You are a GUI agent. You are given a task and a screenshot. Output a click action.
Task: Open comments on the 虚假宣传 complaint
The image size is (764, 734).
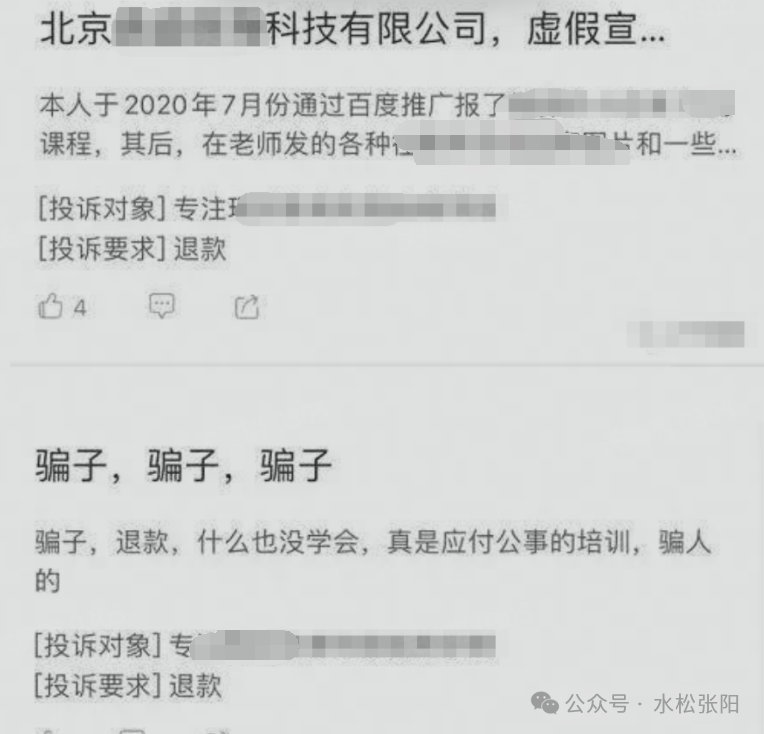[161, 306]
